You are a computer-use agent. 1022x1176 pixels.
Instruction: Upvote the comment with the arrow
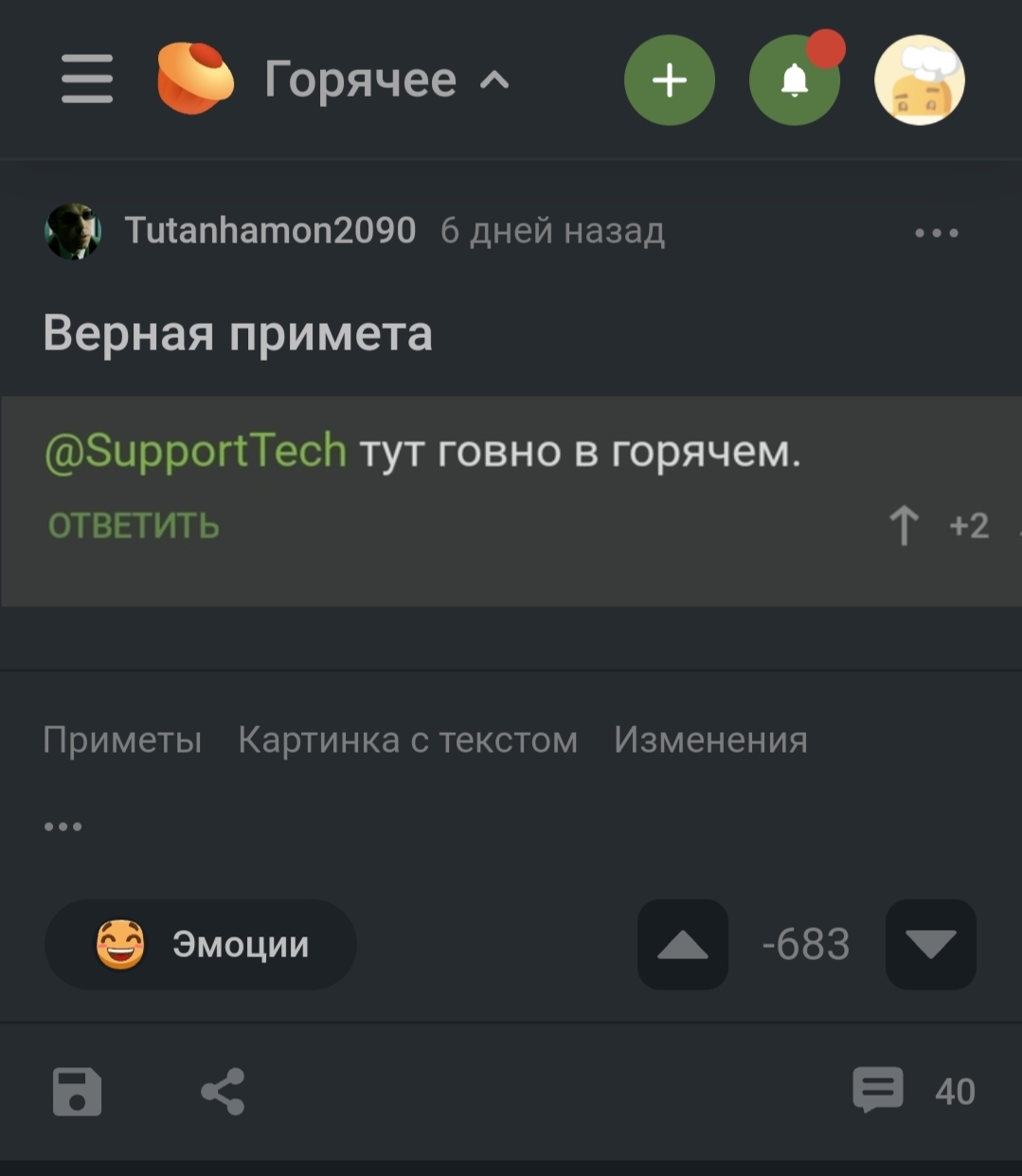pyautogui.click(x=904, y=526)
